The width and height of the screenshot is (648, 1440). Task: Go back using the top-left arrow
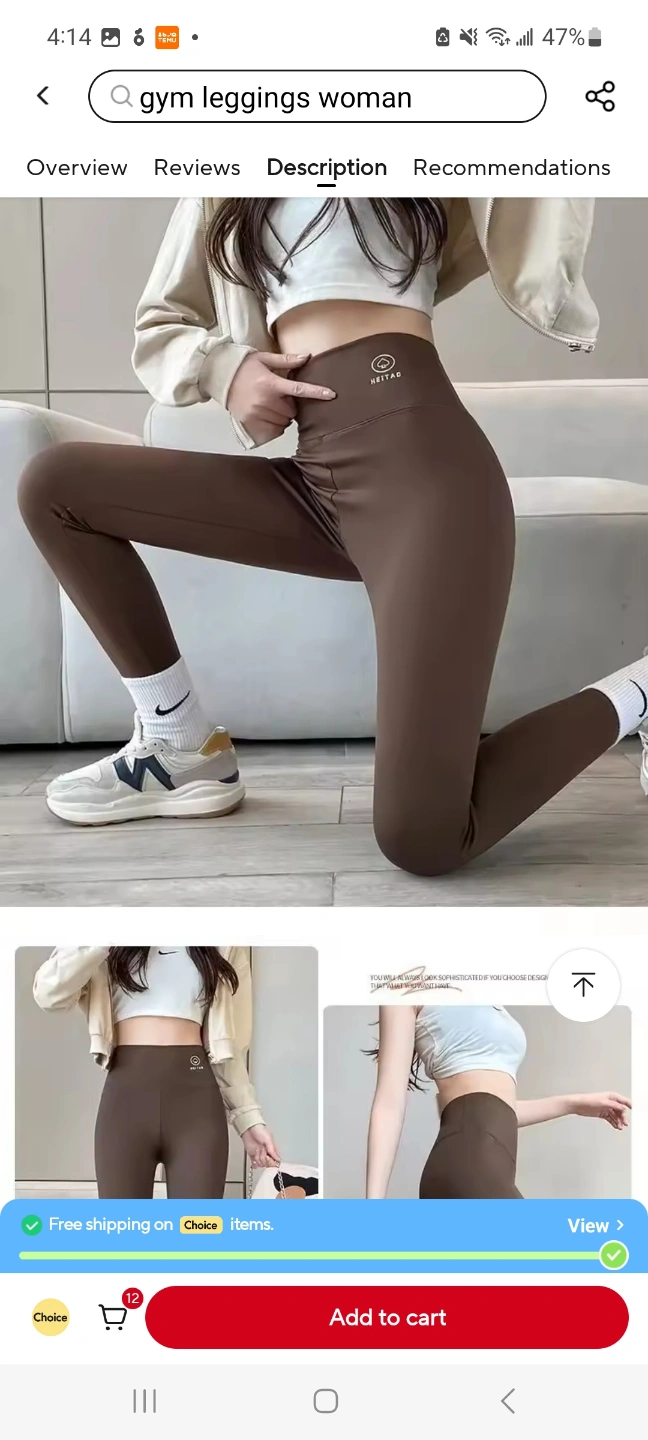(x=42, y=96)
